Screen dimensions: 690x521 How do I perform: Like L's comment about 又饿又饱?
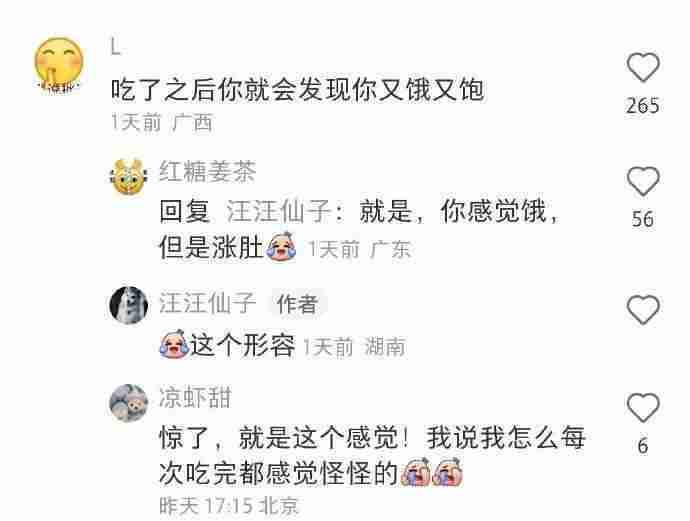point(643,68)
